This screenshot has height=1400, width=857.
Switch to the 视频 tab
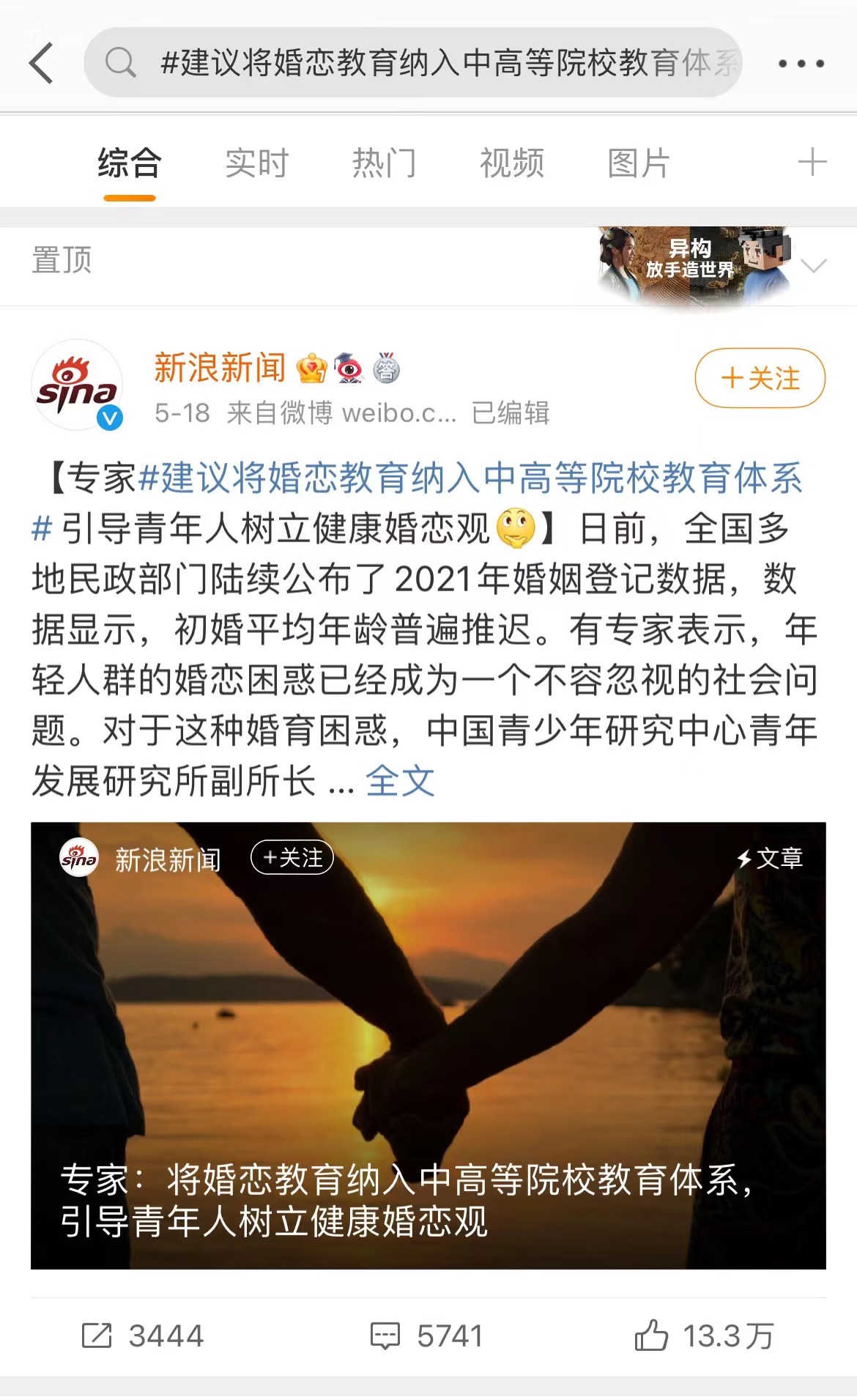tap(511, 163)
